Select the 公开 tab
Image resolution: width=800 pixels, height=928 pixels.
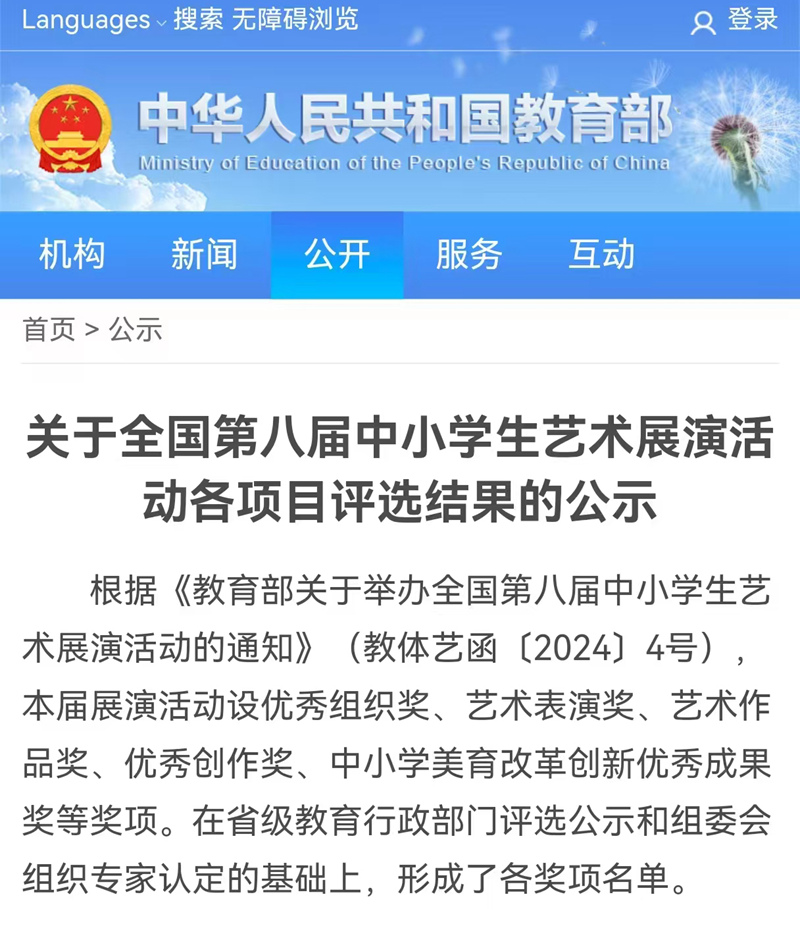click(x=337, y=255)
